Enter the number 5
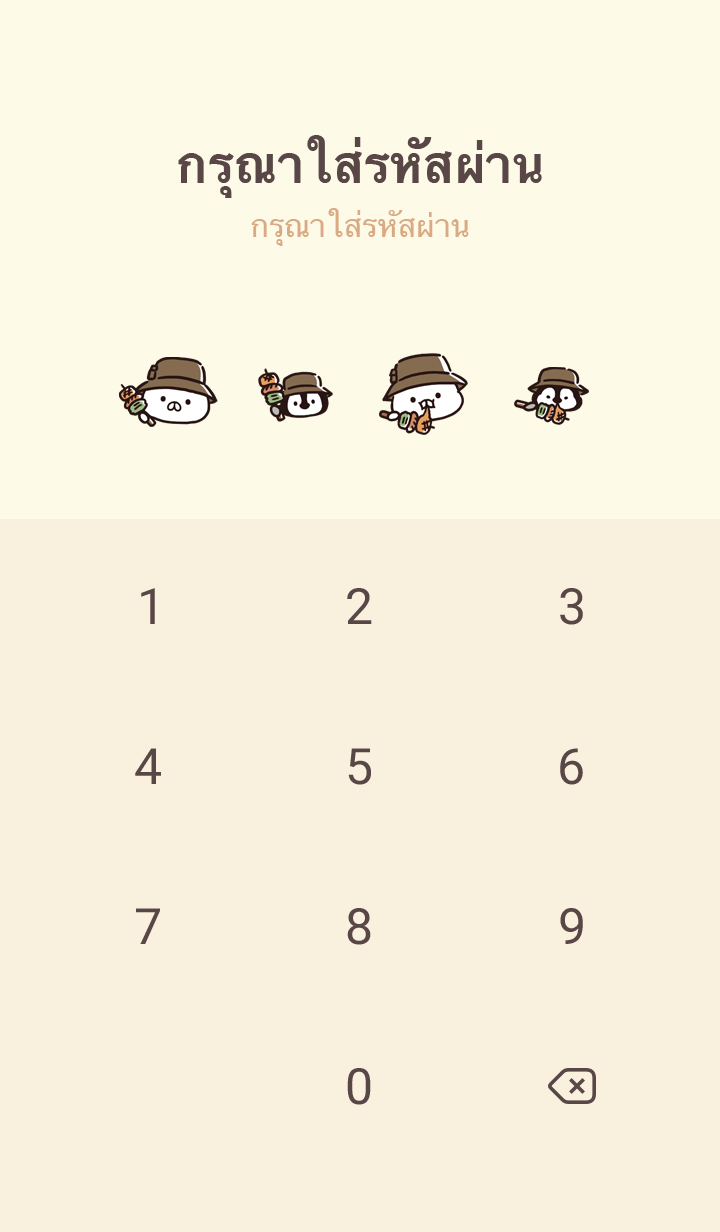This screenshot has height=1232, width=720. tap(359, 767)
